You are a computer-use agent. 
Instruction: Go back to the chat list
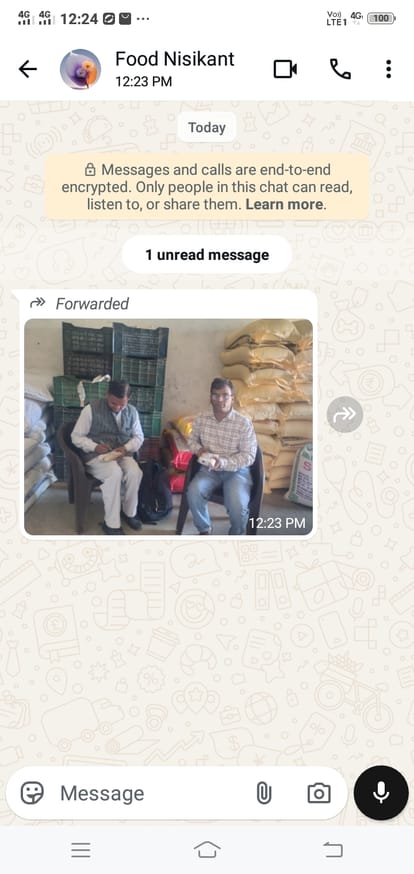click(27, 69)
